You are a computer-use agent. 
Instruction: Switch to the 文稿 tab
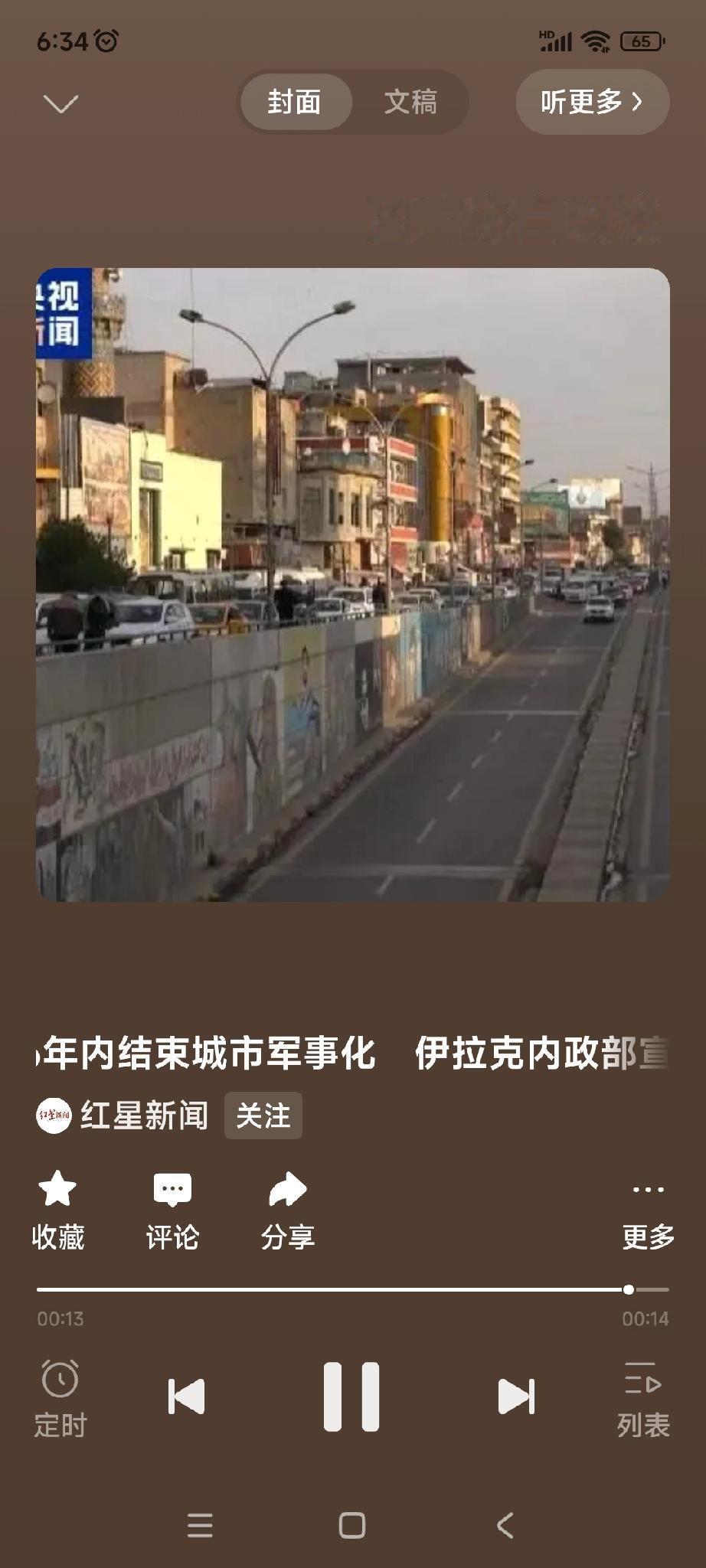[x=410, y=100]
